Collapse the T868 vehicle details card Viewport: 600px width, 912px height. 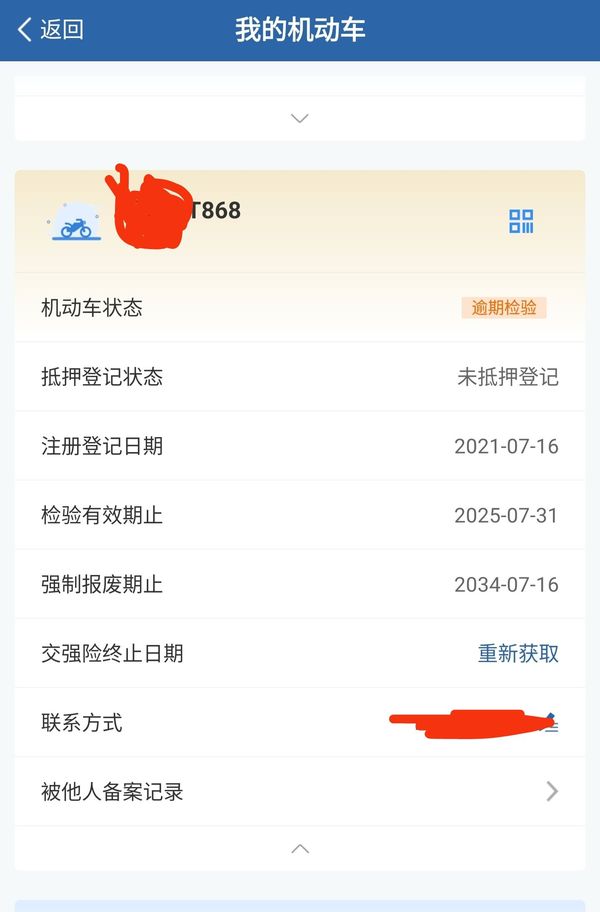pyautogui.click(x=299, y=848)
